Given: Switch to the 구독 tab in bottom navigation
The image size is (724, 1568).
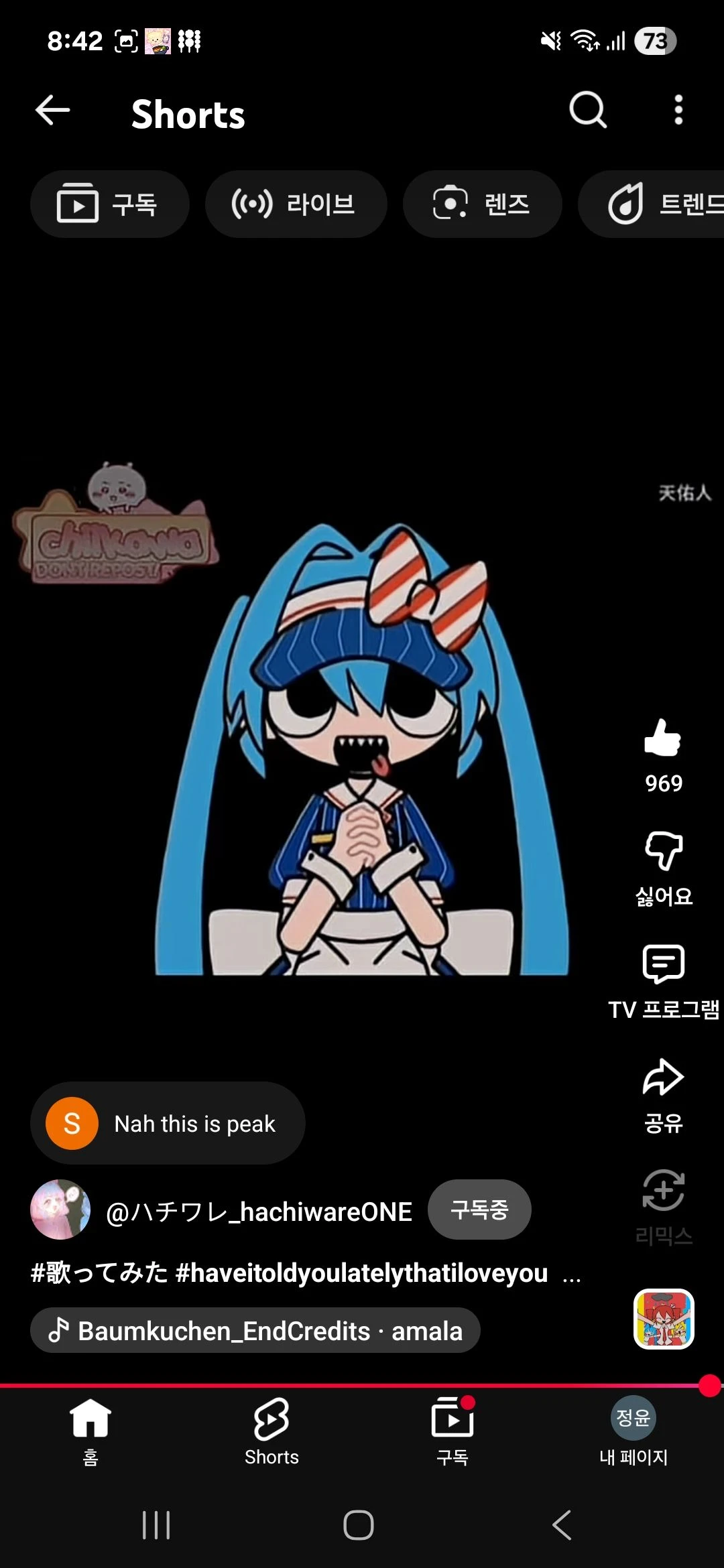Looking at the screenshot, I should (x=452, y=1431).
